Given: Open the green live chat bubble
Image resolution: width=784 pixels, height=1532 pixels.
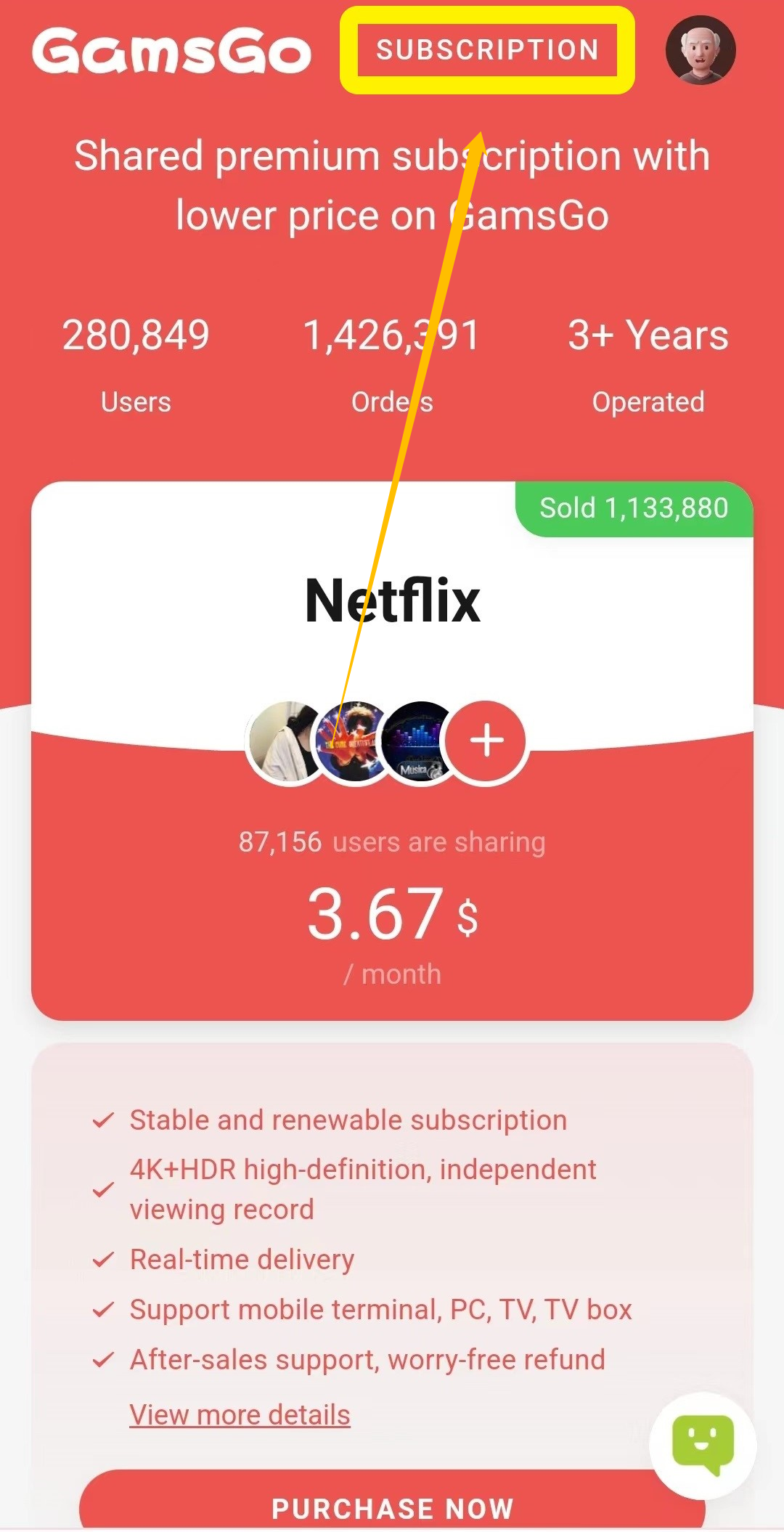Looking at the screenshot, I should point(703,1444).
